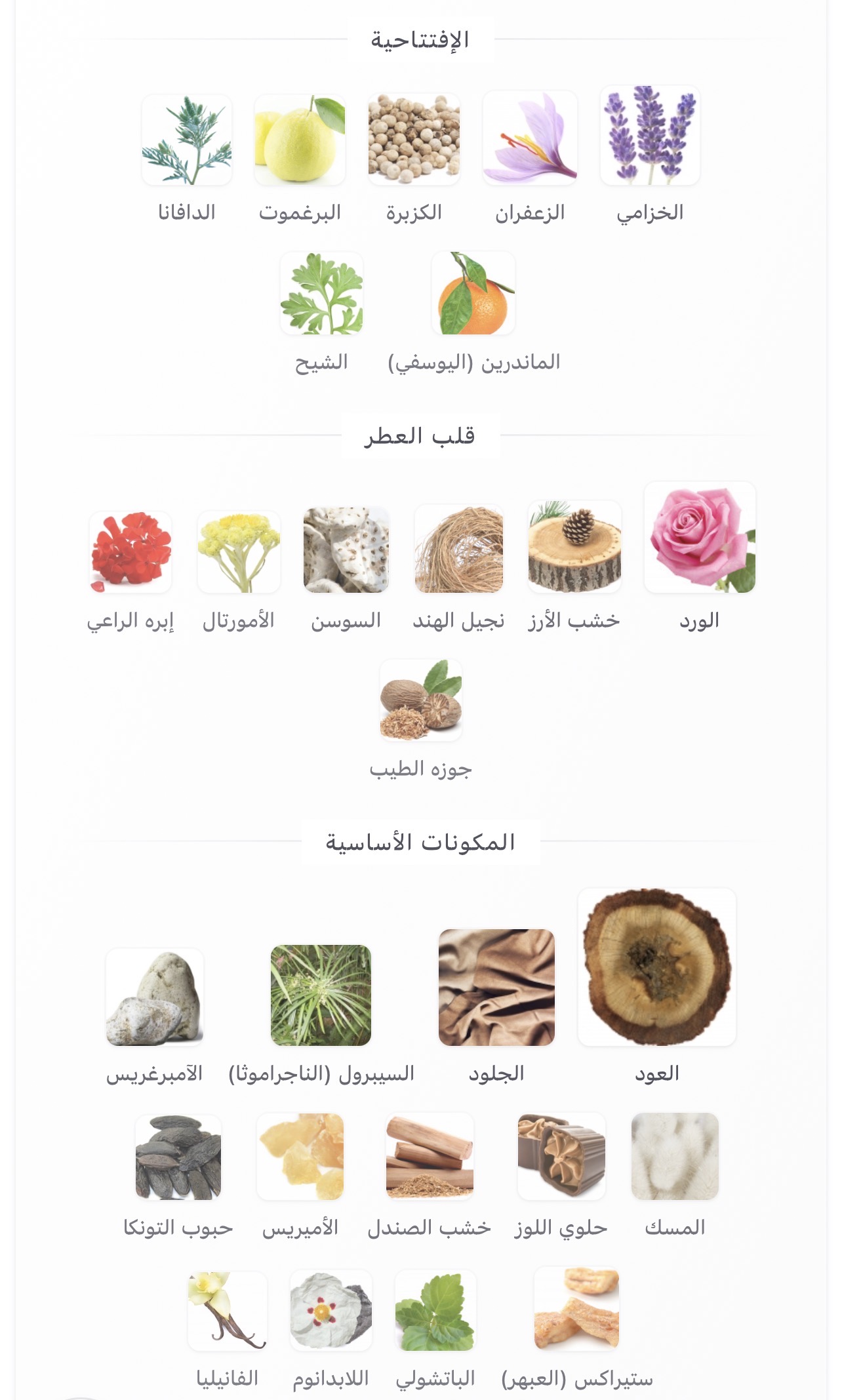842x1400 pixels.
Task: View the iris note السوسن
Action: click(x=346, y=550)
